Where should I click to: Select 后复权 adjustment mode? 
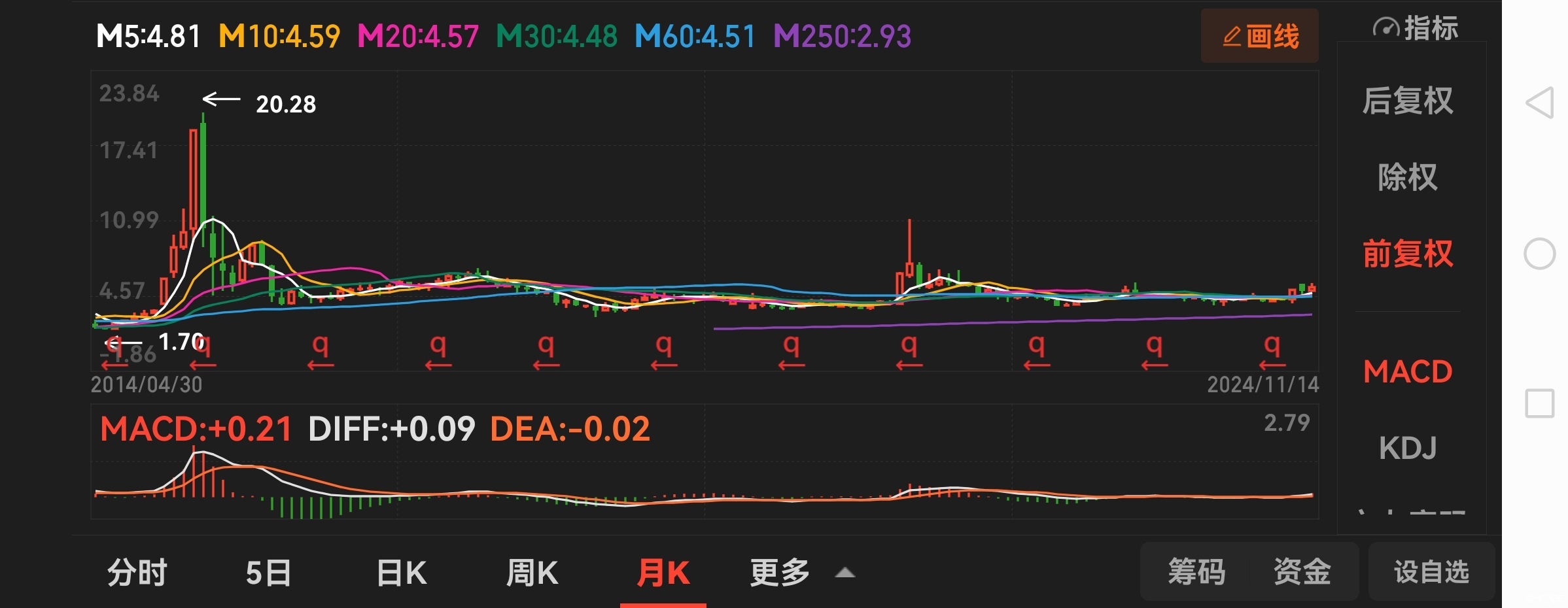[x=1408, y=101]
